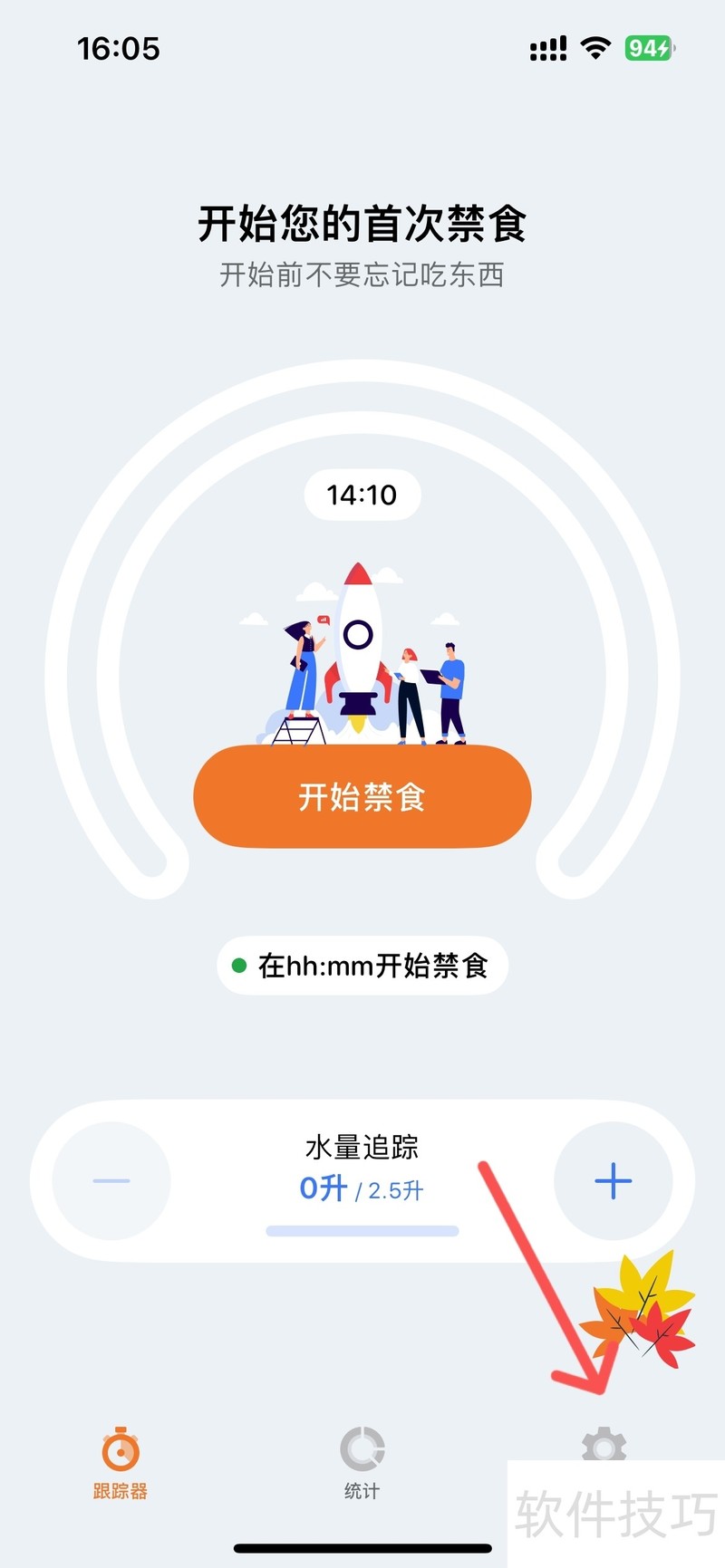Open the 14:10 time chip
The width and height of the screenshot is (725, 1568).
click(x=362, y=495)
